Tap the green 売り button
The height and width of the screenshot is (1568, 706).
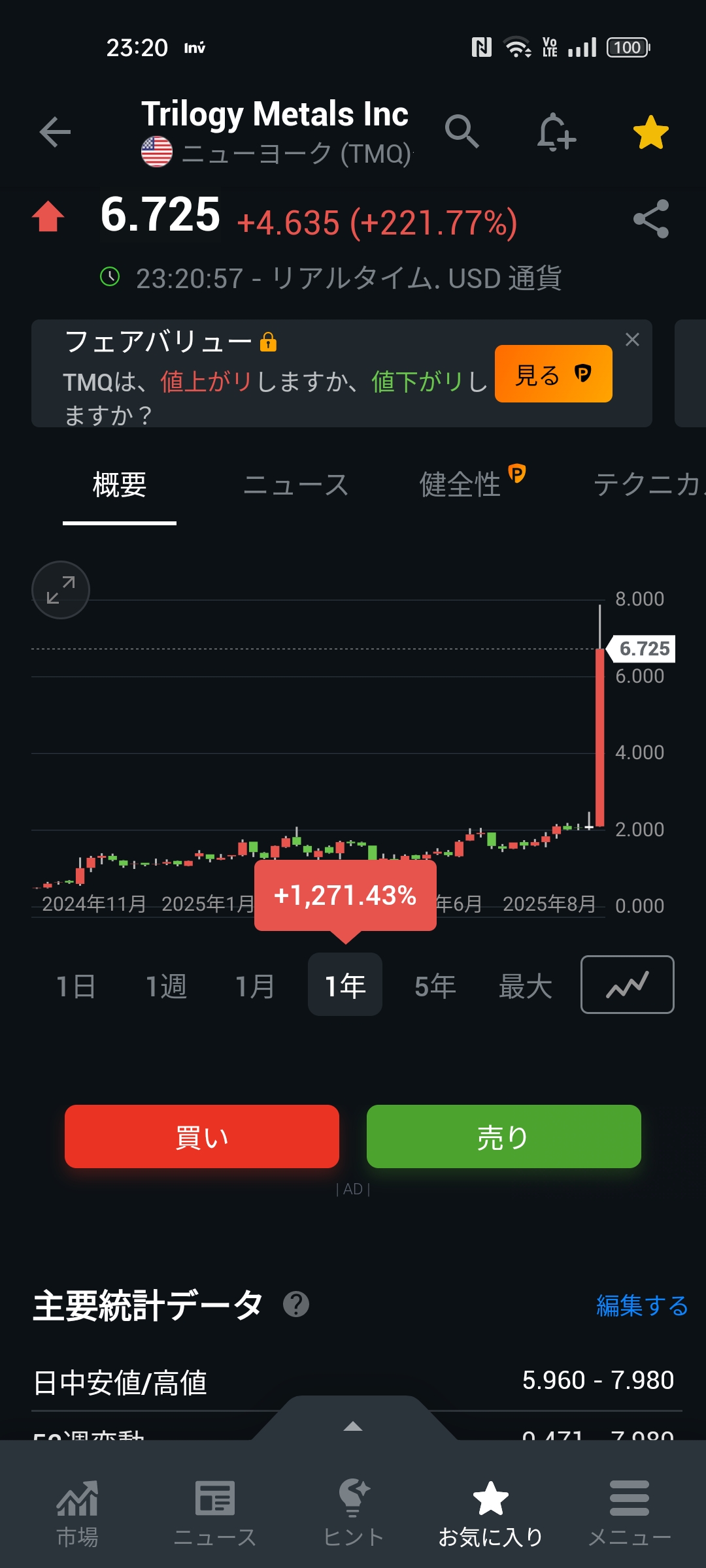coord(503,1137)
